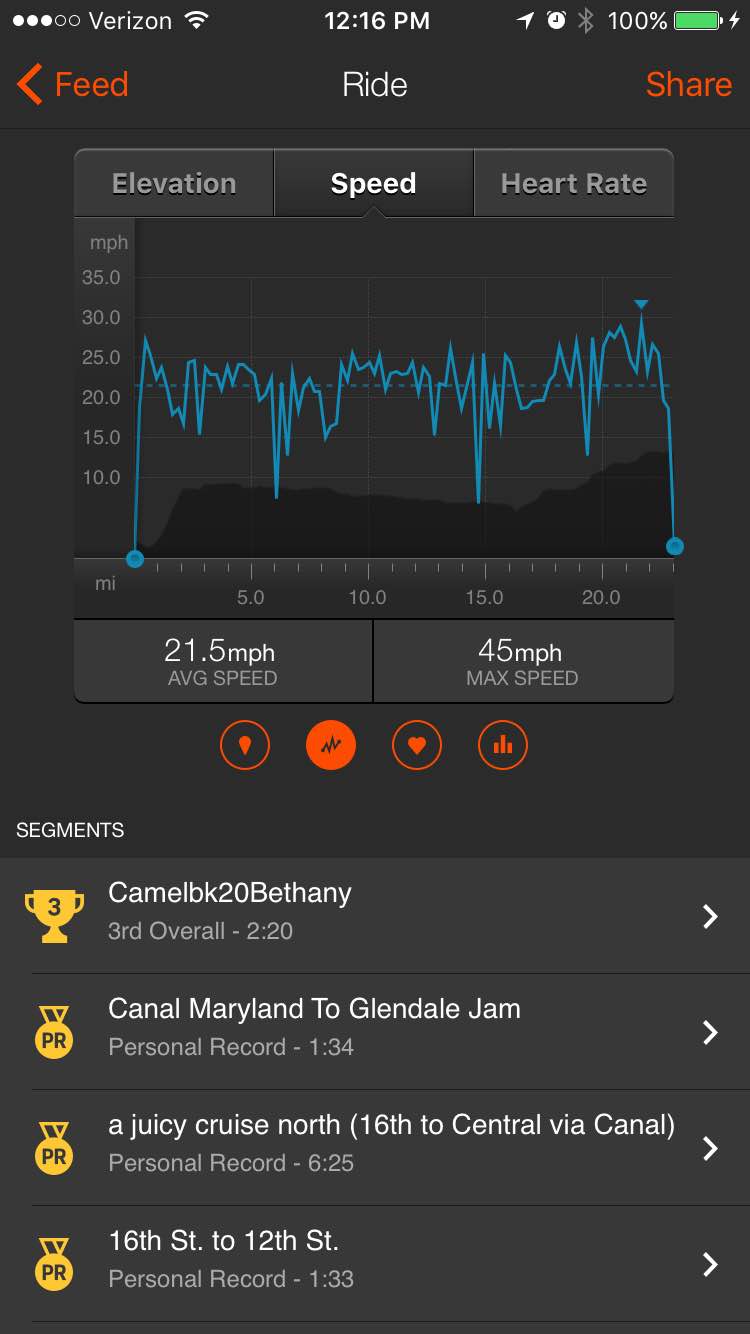
Task: Open the heart icon view
Action: 417,745
